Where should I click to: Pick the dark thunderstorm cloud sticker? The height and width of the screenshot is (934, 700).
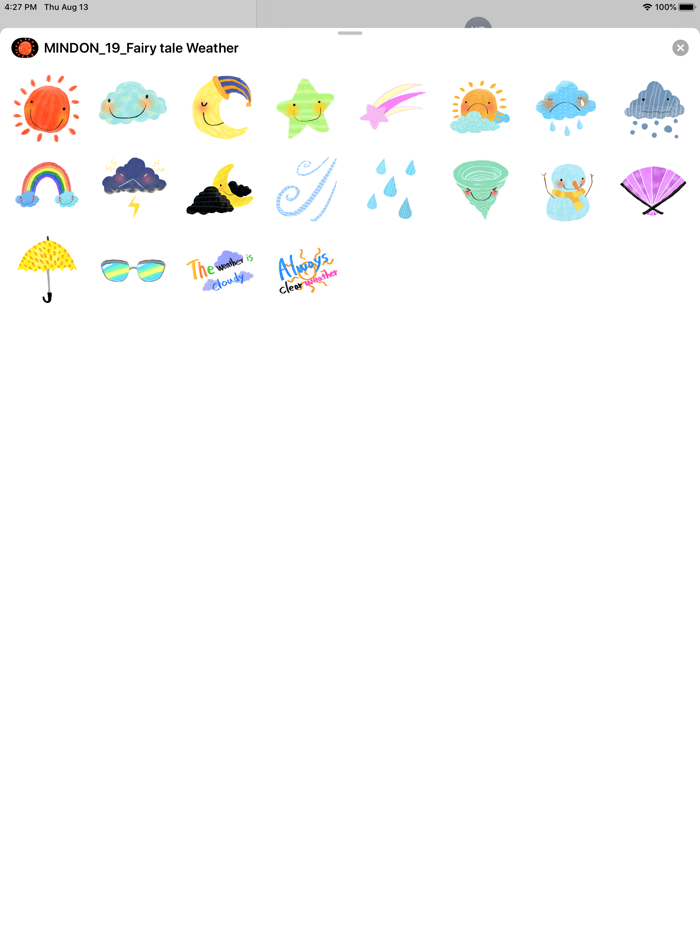pyautogui.click(x=133, y=186)
